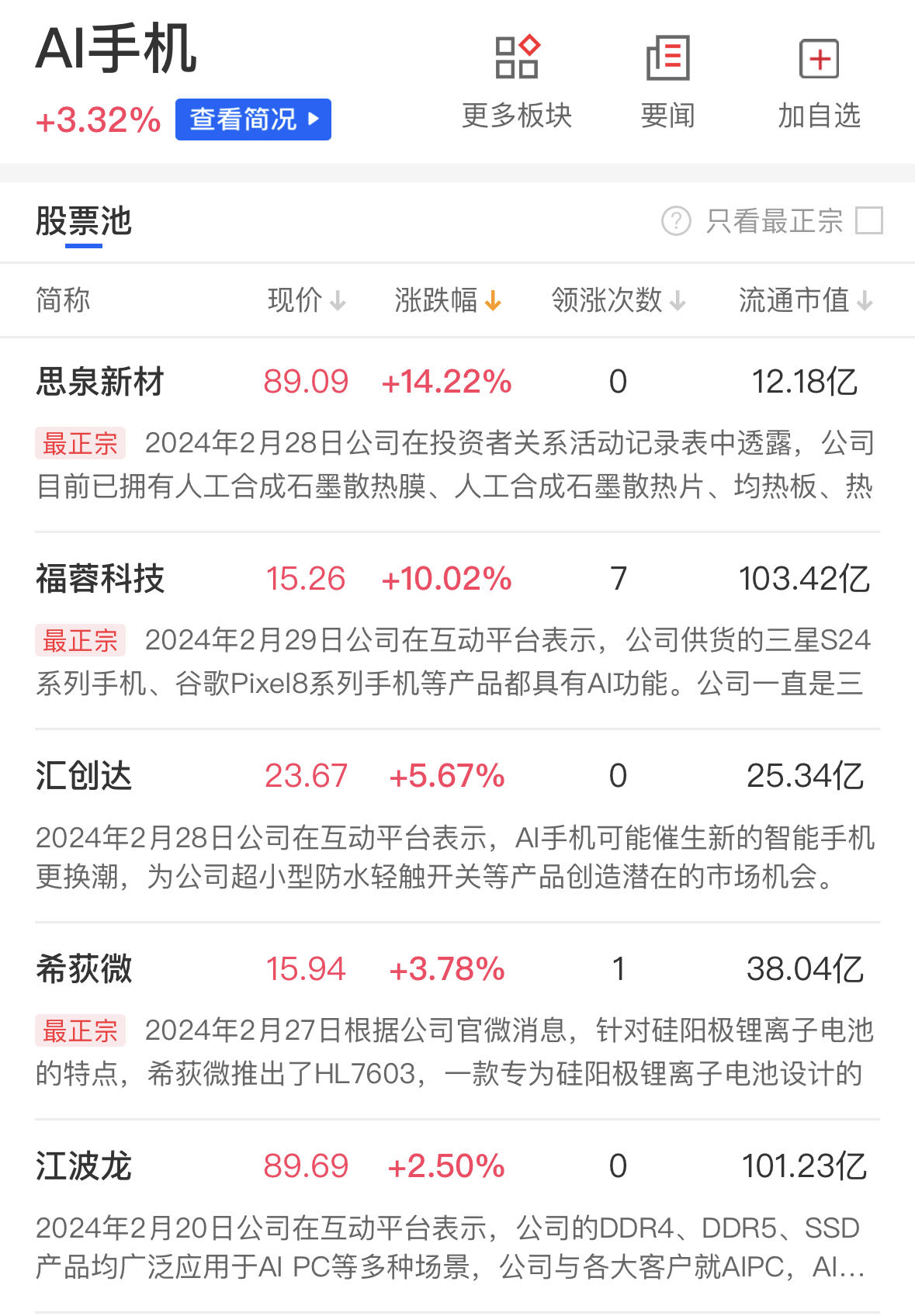Sort the list by 现价
This screenshot has width=915, height=1316.
pyautogui.click(x=306, y=300)
